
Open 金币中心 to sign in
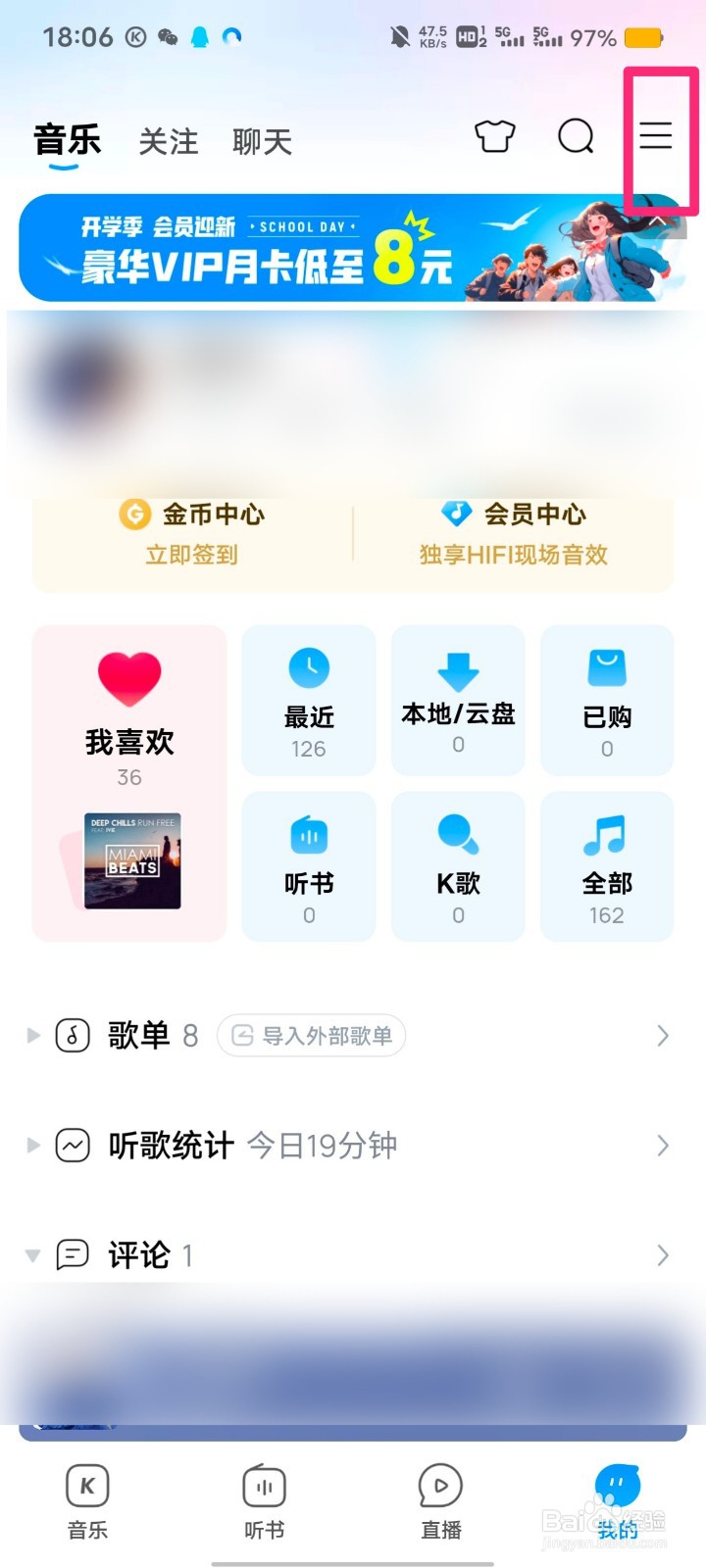tap(193, 534)
